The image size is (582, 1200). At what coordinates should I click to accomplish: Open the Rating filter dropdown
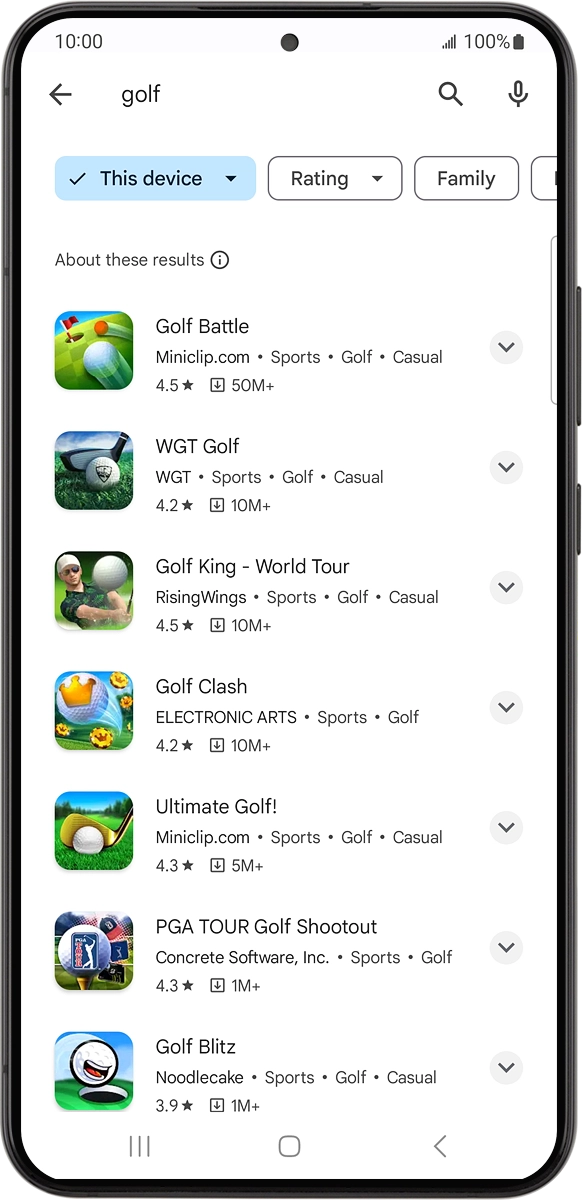[335, 179]
